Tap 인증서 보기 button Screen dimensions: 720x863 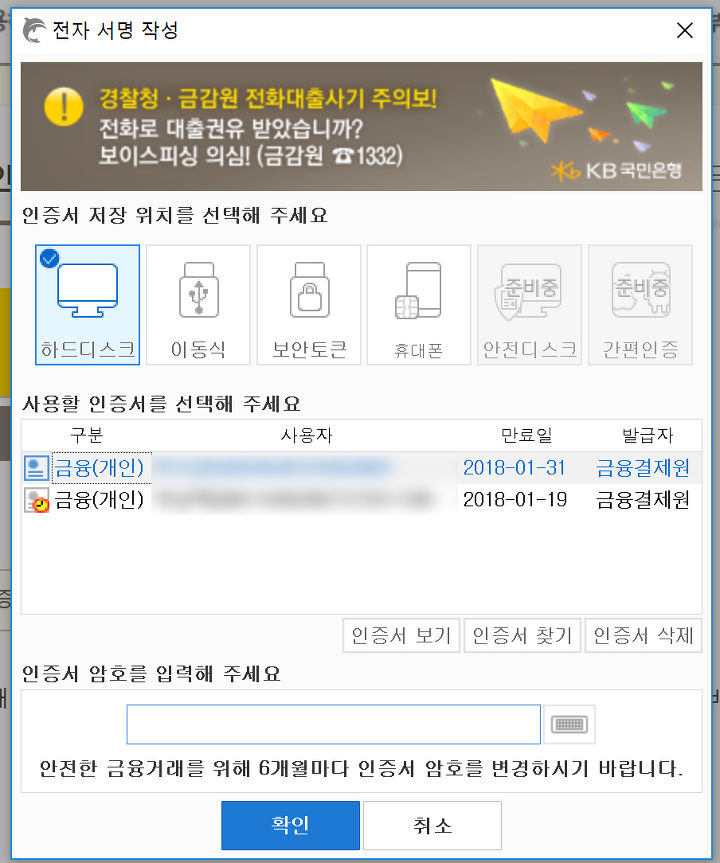pyautogui.click(x=401, y=636)
